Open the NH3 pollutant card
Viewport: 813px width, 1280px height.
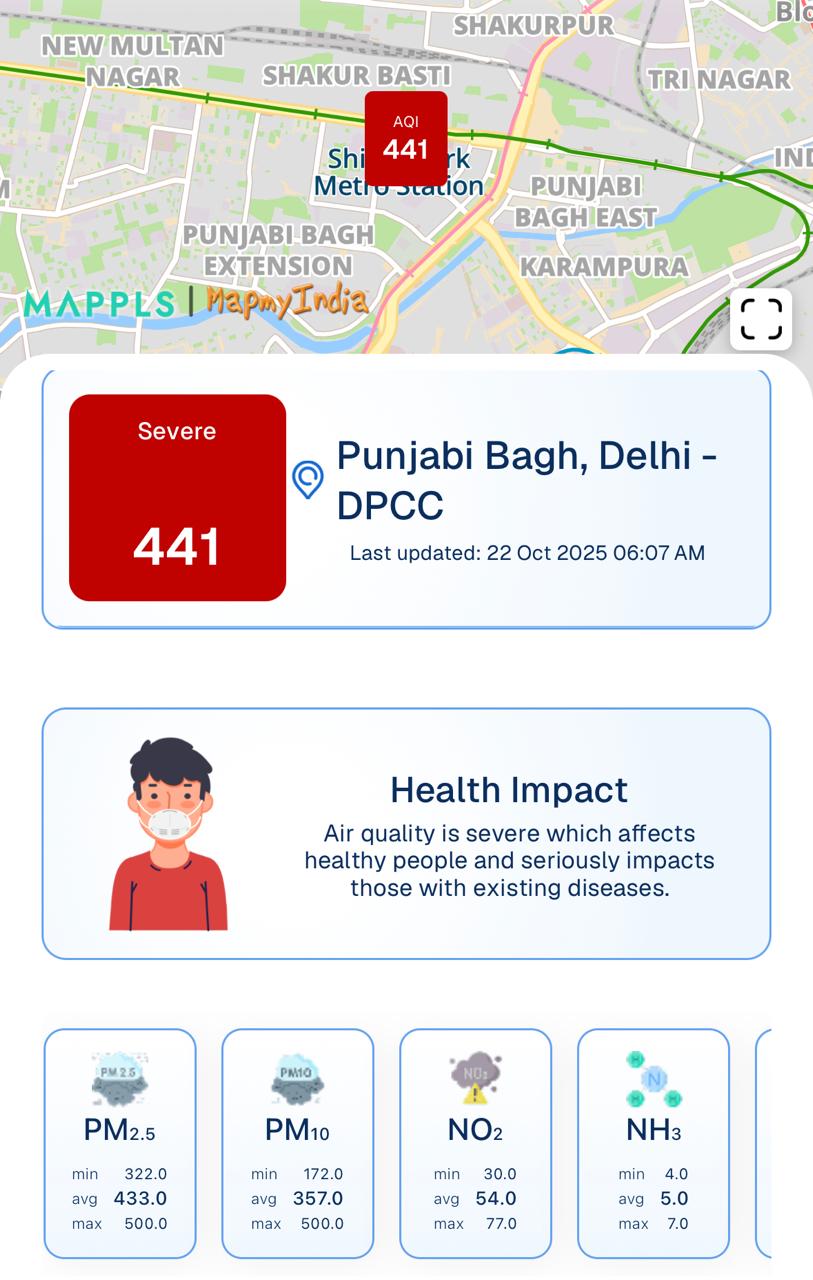[653, 1142]
